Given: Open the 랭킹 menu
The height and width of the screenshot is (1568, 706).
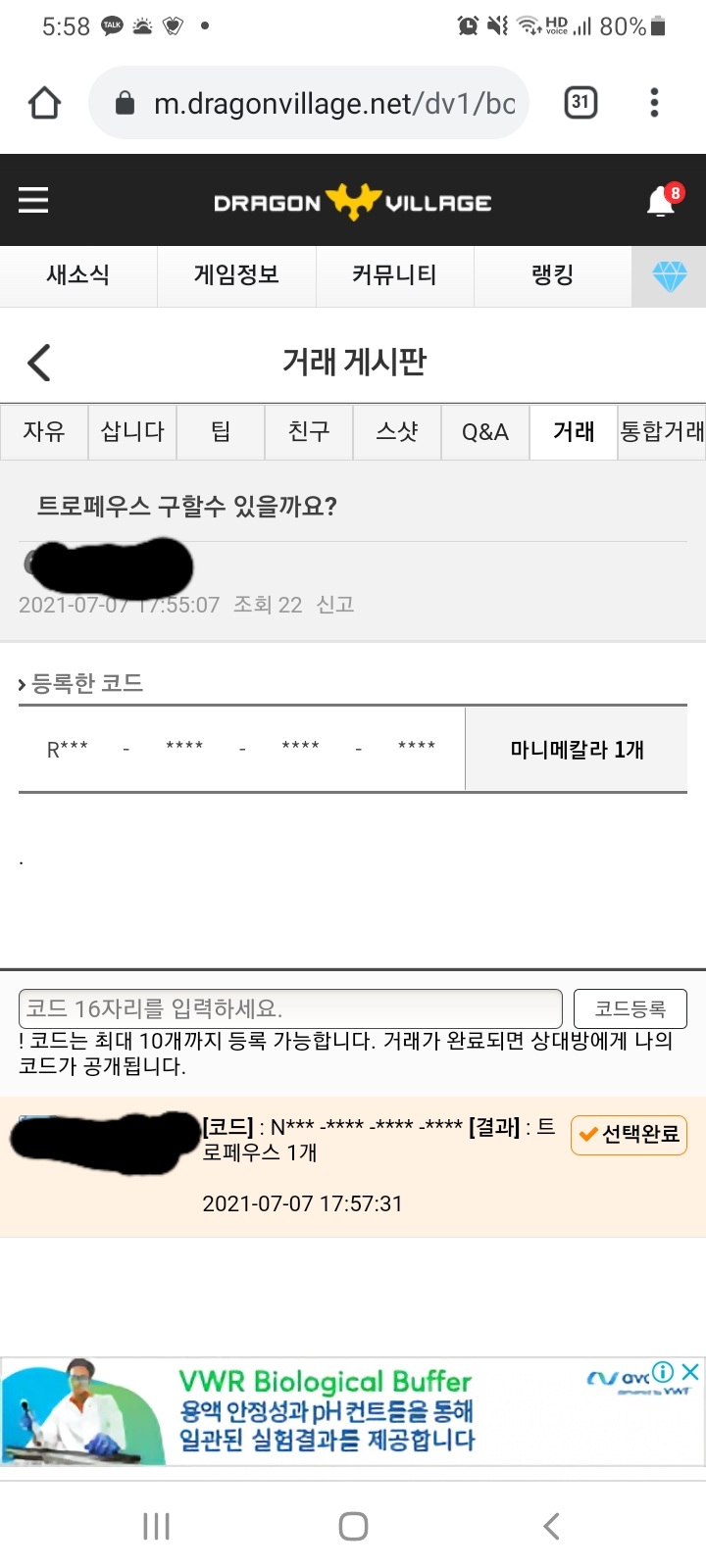Looking at the screenshot, I should click(x=552, y=275).
